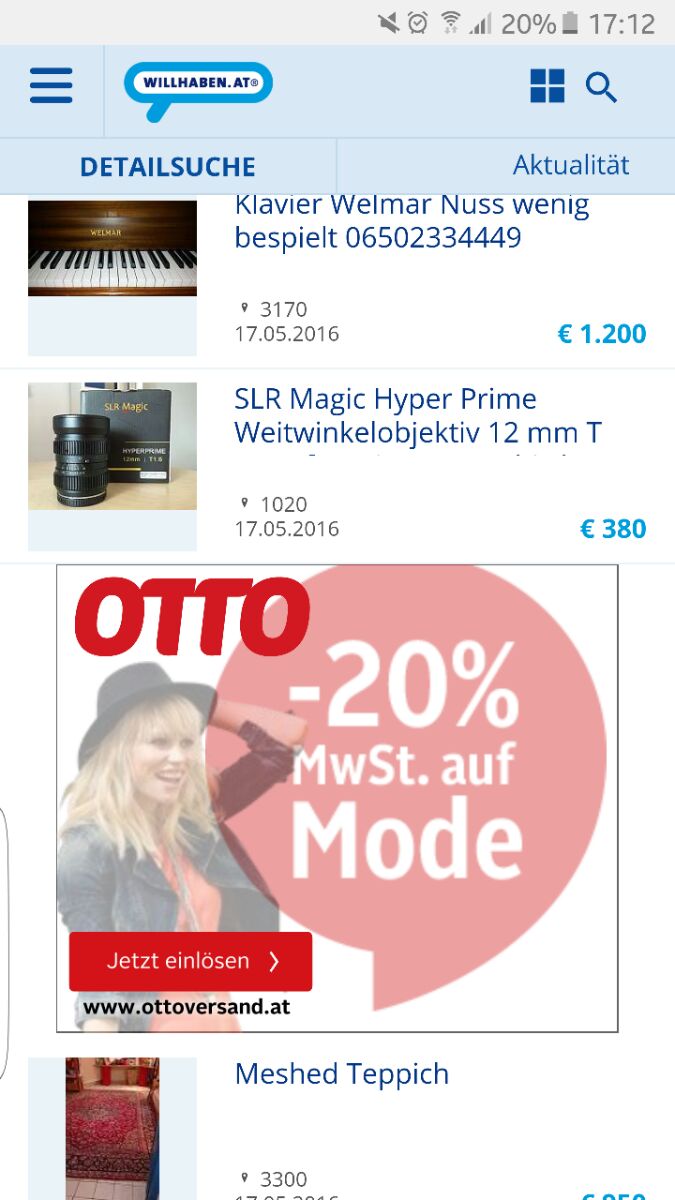
Task: Open the Meshed Teppich listing
Action: (x=342, y=1074)
